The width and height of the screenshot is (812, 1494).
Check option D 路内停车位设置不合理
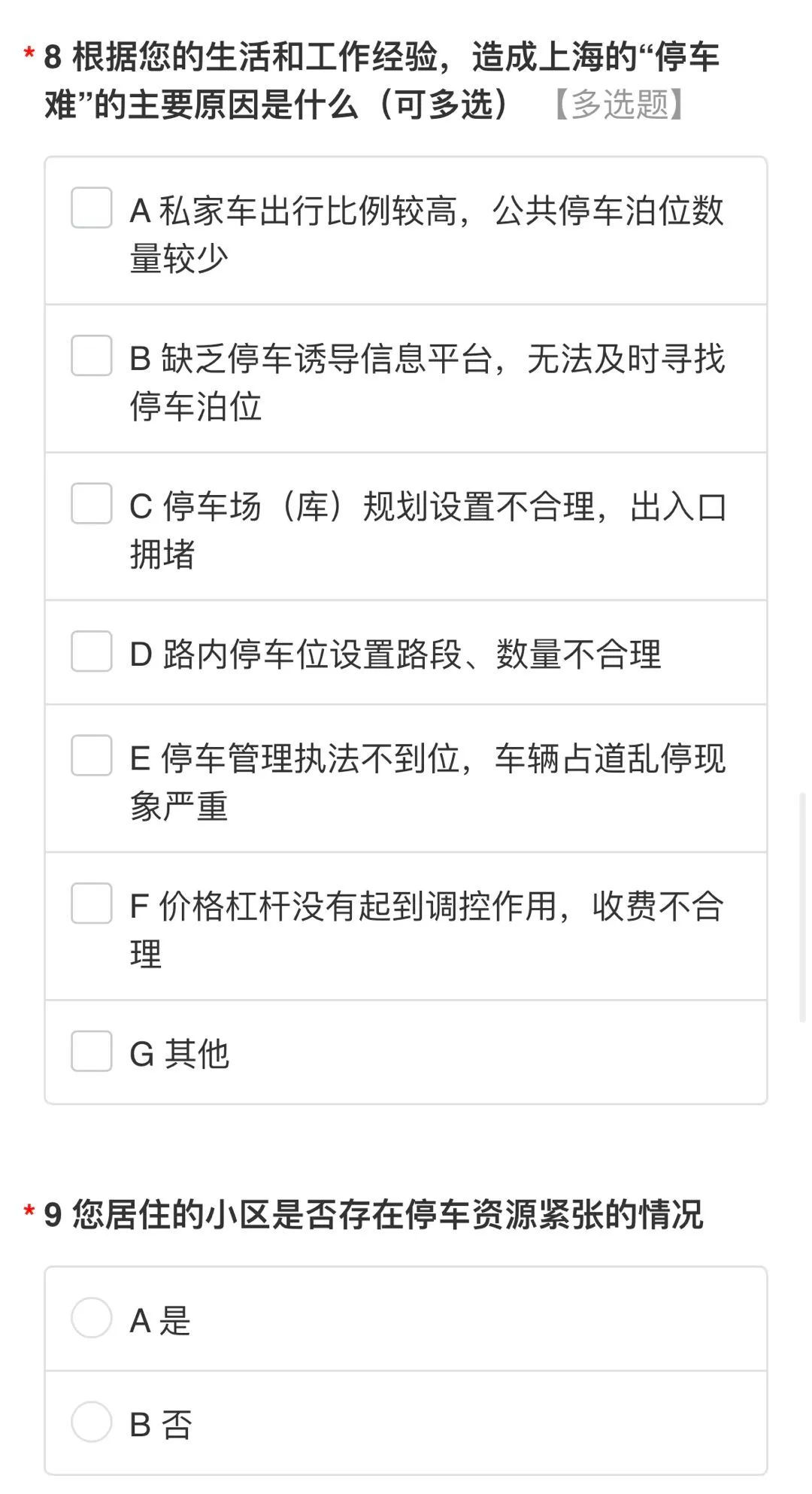pyautogui.click(x=92, y=651)
